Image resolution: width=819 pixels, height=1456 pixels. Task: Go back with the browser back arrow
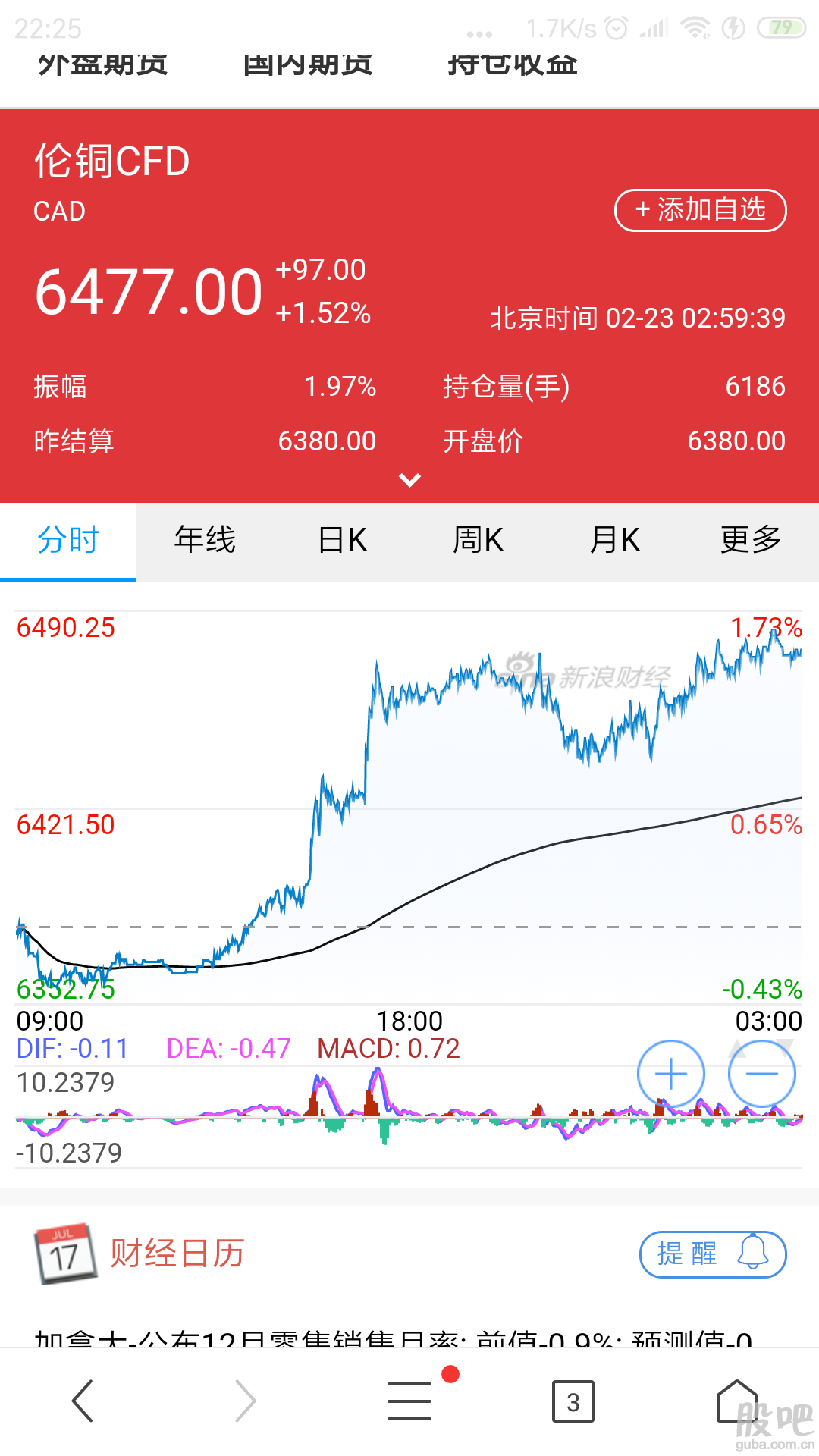pyautogui.click(x=83, y=1401)
